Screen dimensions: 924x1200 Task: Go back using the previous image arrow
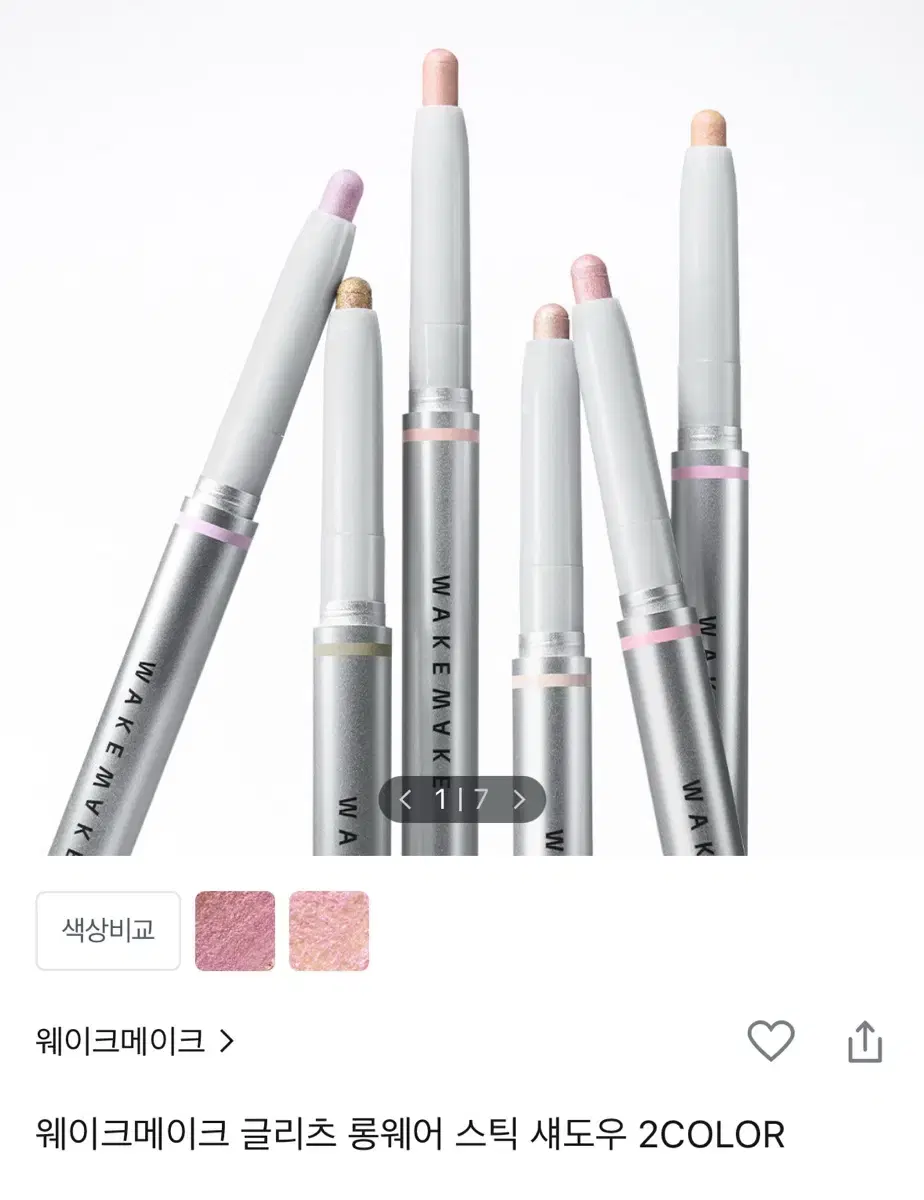pyautogui.click(x=404, y=800)
